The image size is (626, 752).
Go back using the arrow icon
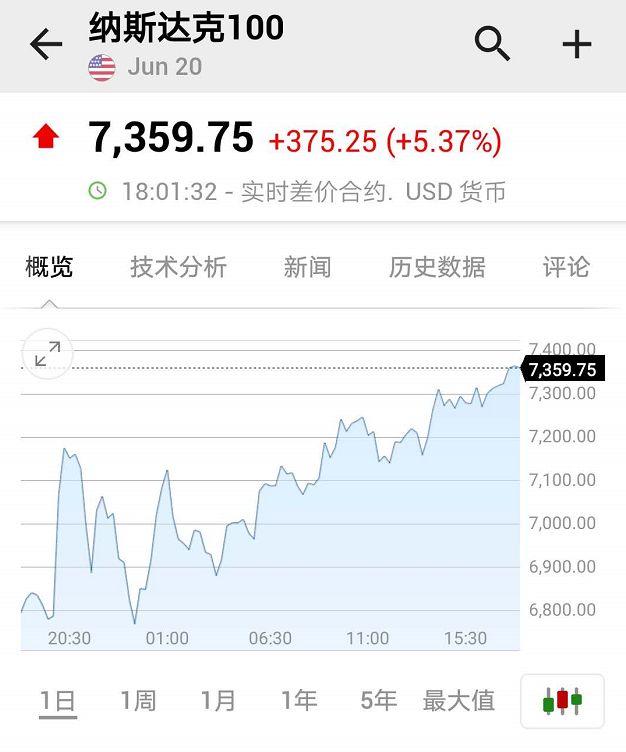pyautogui.click(x=46, y=45)
